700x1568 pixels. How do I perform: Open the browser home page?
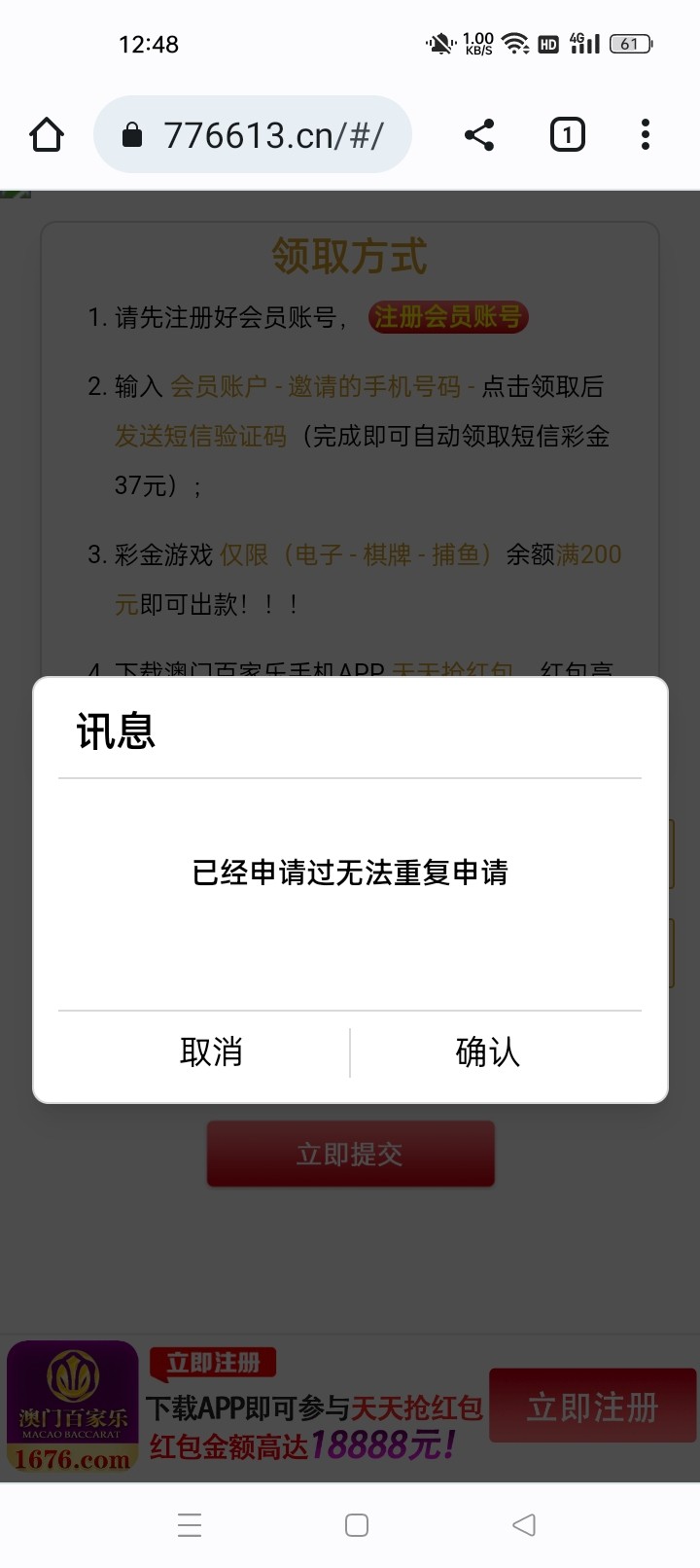47,135
